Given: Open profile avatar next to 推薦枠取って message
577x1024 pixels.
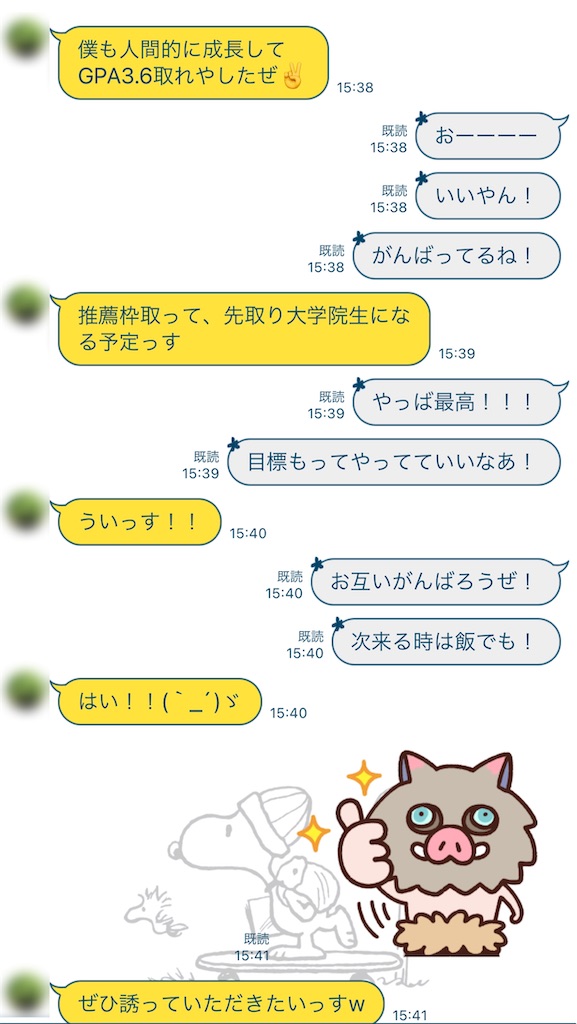Looking at the screenshot, I should coord(24,304).
